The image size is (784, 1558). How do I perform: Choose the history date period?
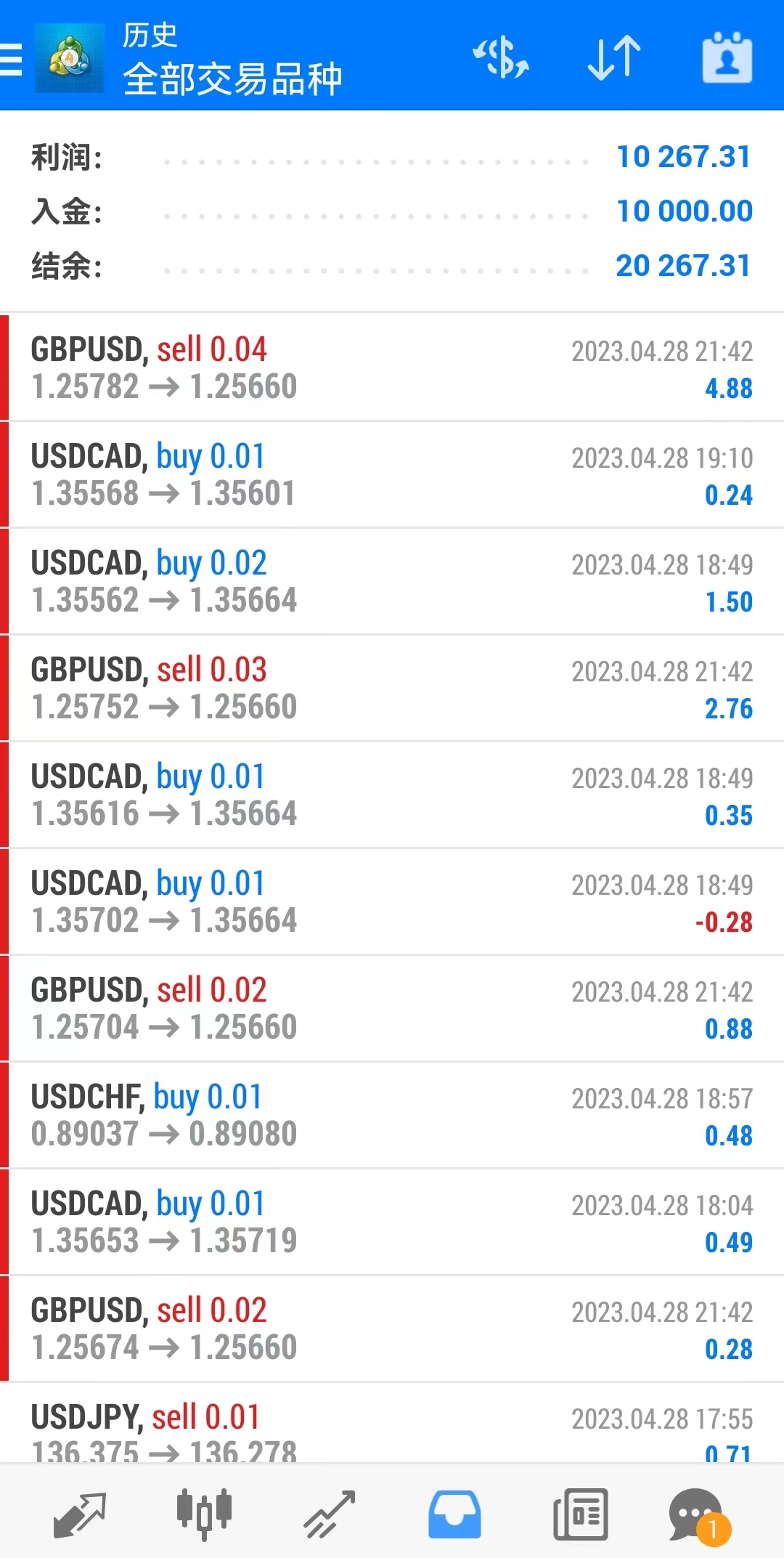pyautogui.click(x=727, y=58)
